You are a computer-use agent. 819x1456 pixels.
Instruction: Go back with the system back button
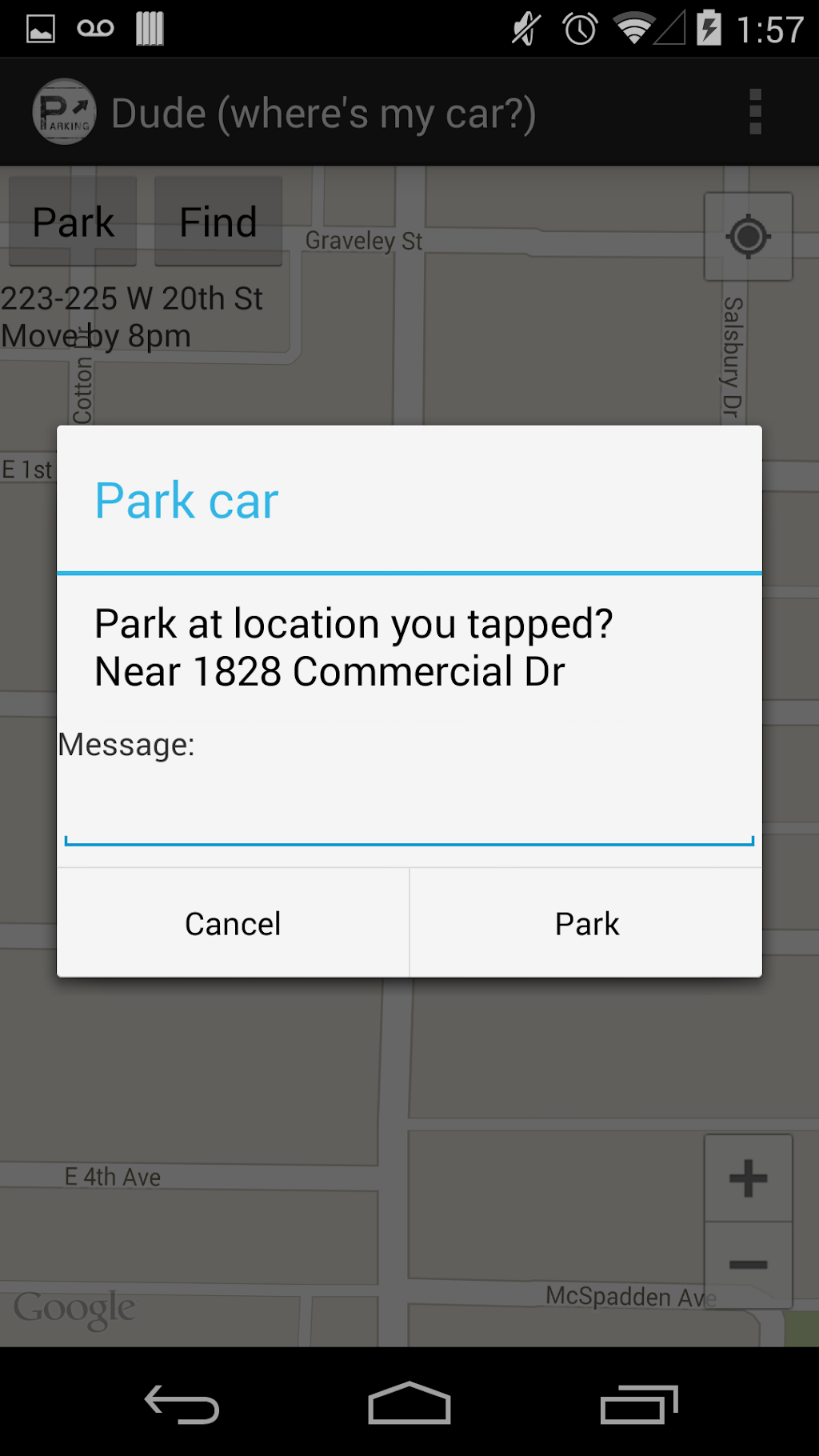(182, 1405)
